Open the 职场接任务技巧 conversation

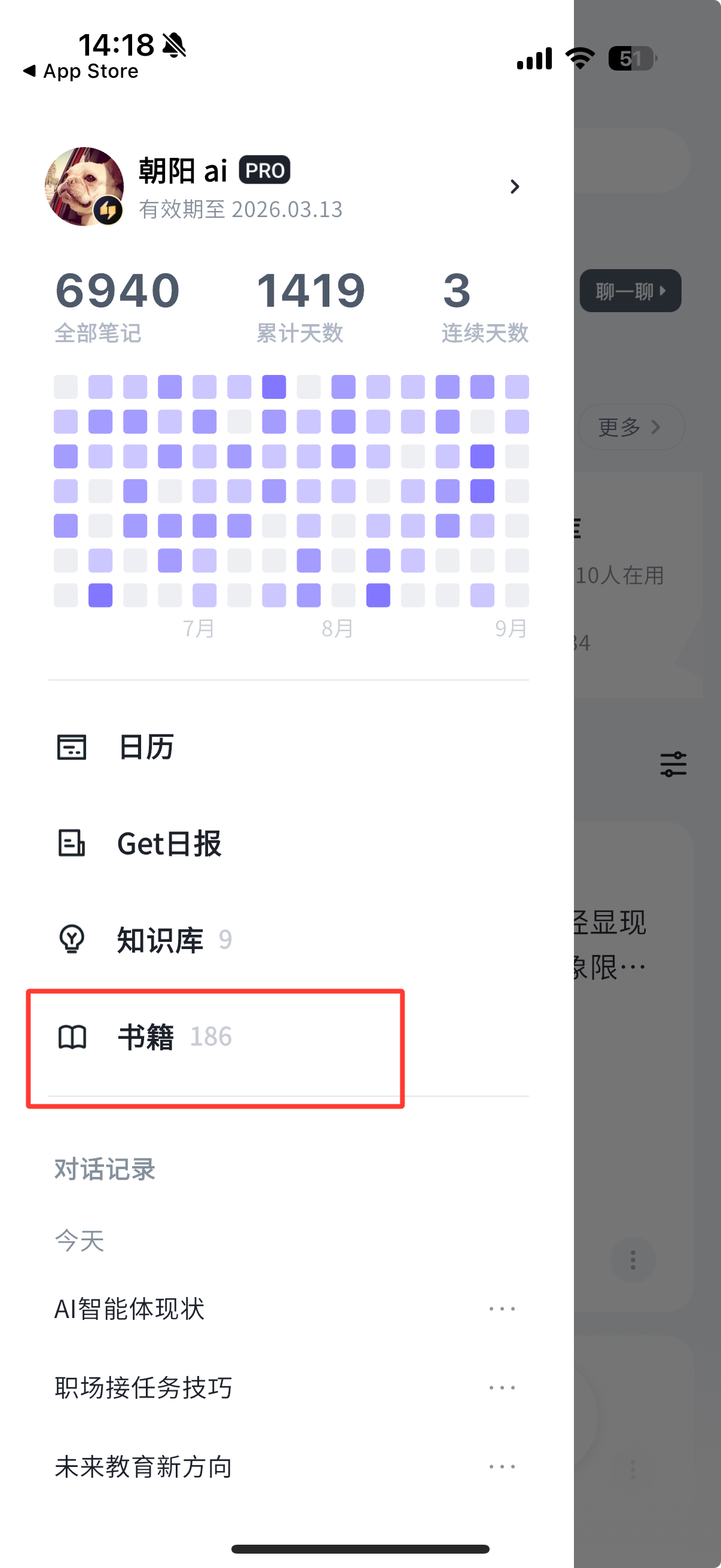[x=143, y=1388]
